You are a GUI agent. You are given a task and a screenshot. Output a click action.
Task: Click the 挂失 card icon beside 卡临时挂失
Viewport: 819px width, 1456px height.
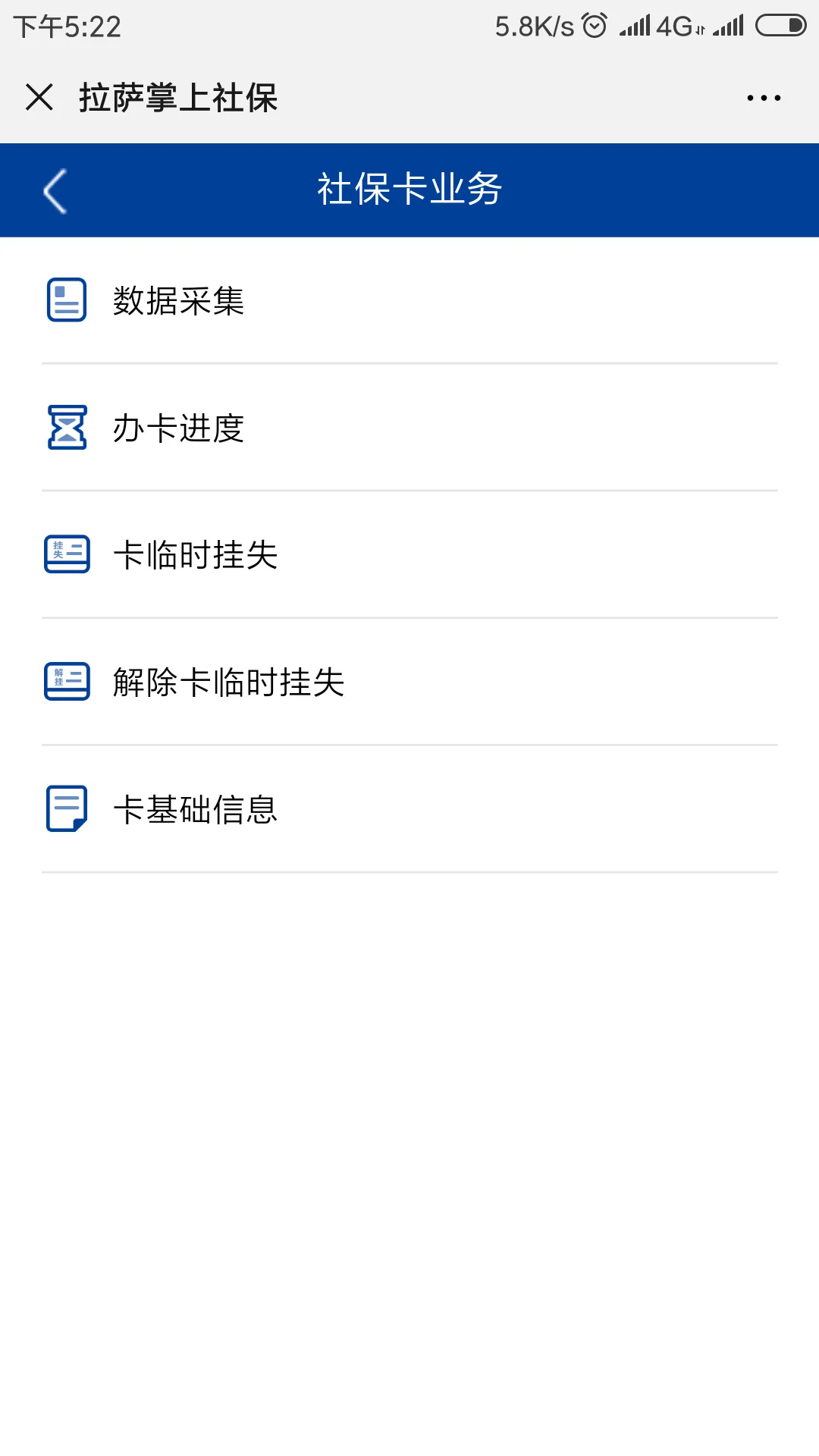click(66, 554)
